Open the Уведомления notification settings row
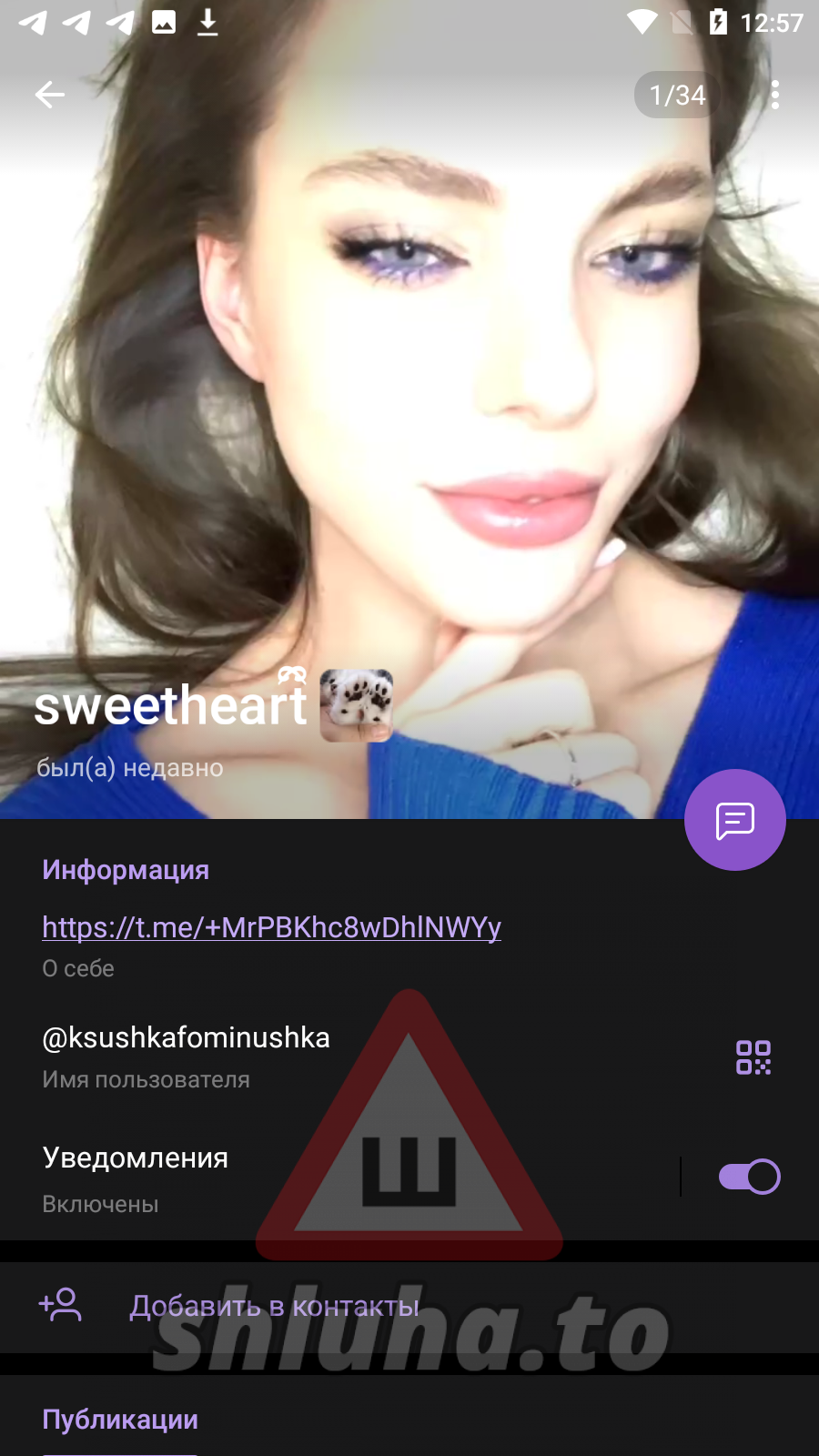The image size is (819, 1456). [273, 1178]
